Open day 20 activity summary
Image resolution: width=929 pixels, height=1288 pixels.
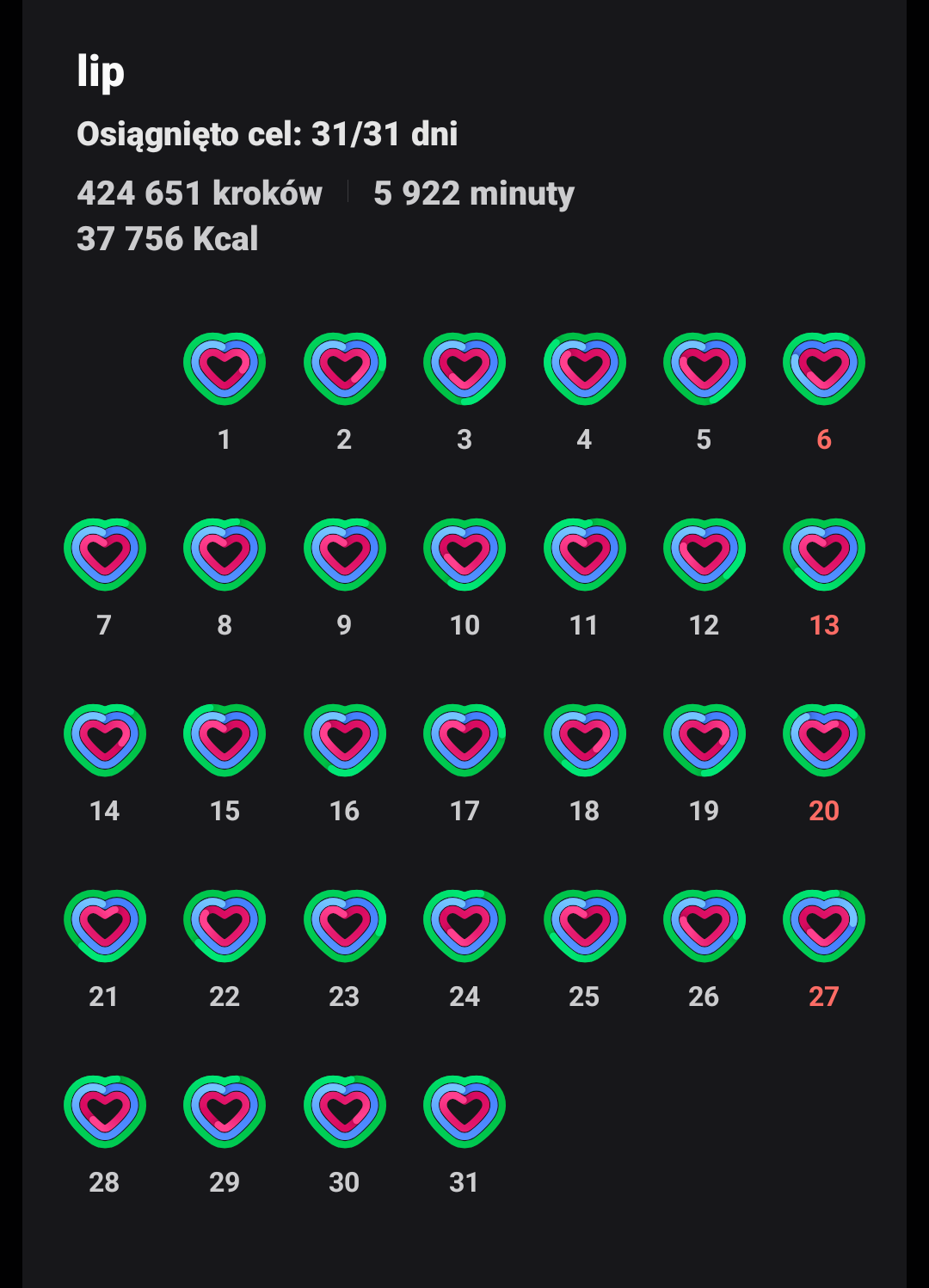pos(823,740)
